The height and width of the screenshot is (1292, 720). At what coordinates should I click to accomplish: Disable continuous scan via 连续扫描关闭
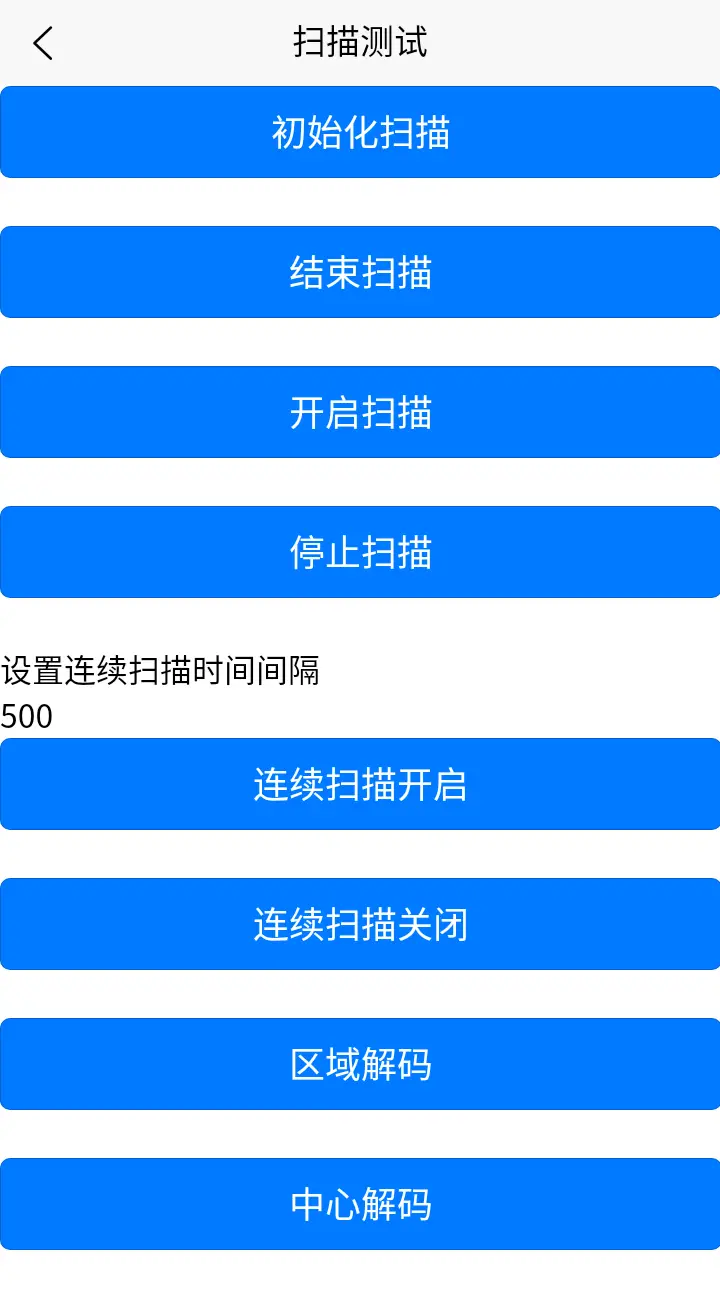pyautogui.click(x=360, y=924)
